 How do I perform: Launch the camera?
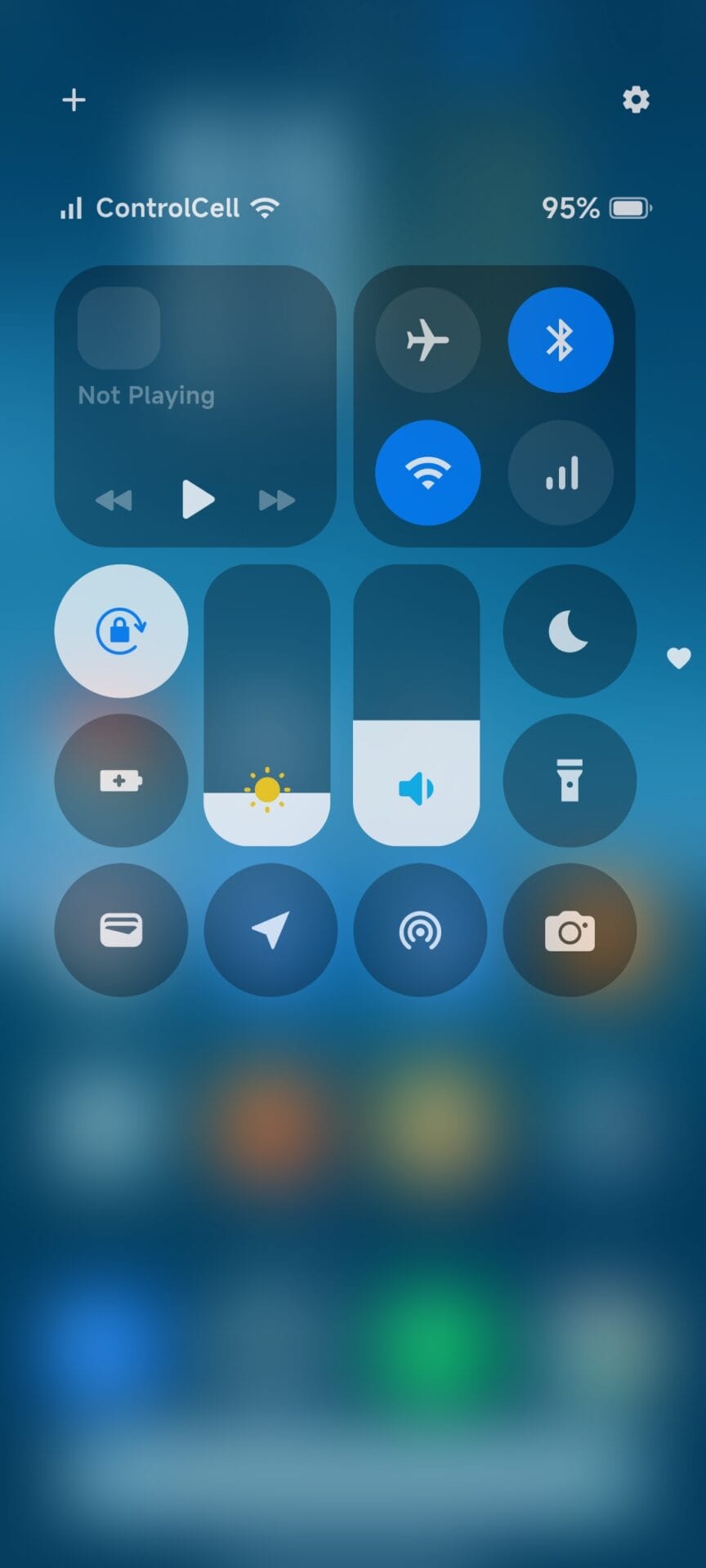click(569, 930)
